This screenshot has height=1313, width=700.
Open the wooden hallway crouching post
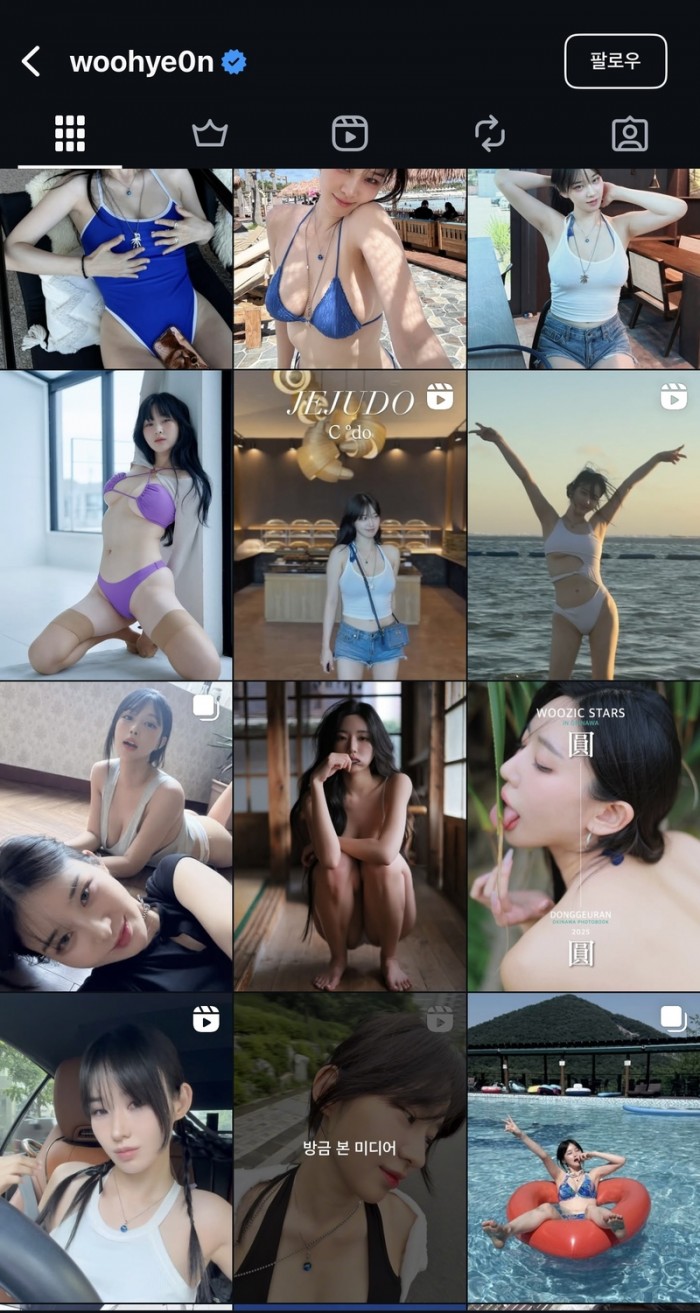pyautogui.click(x=350, y=836)
